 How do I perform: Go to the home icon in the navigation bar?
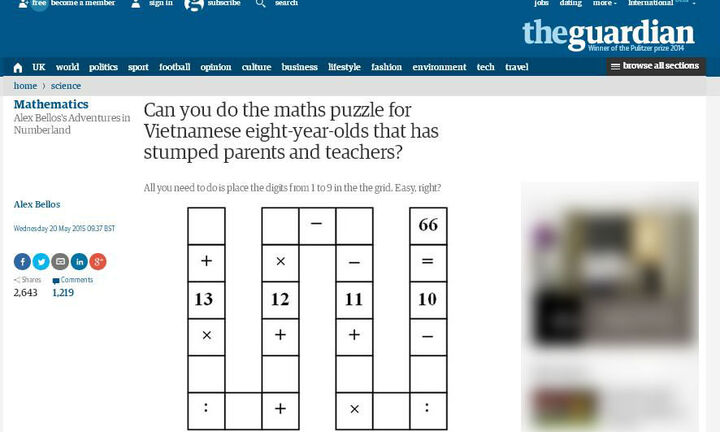(18, 67)
